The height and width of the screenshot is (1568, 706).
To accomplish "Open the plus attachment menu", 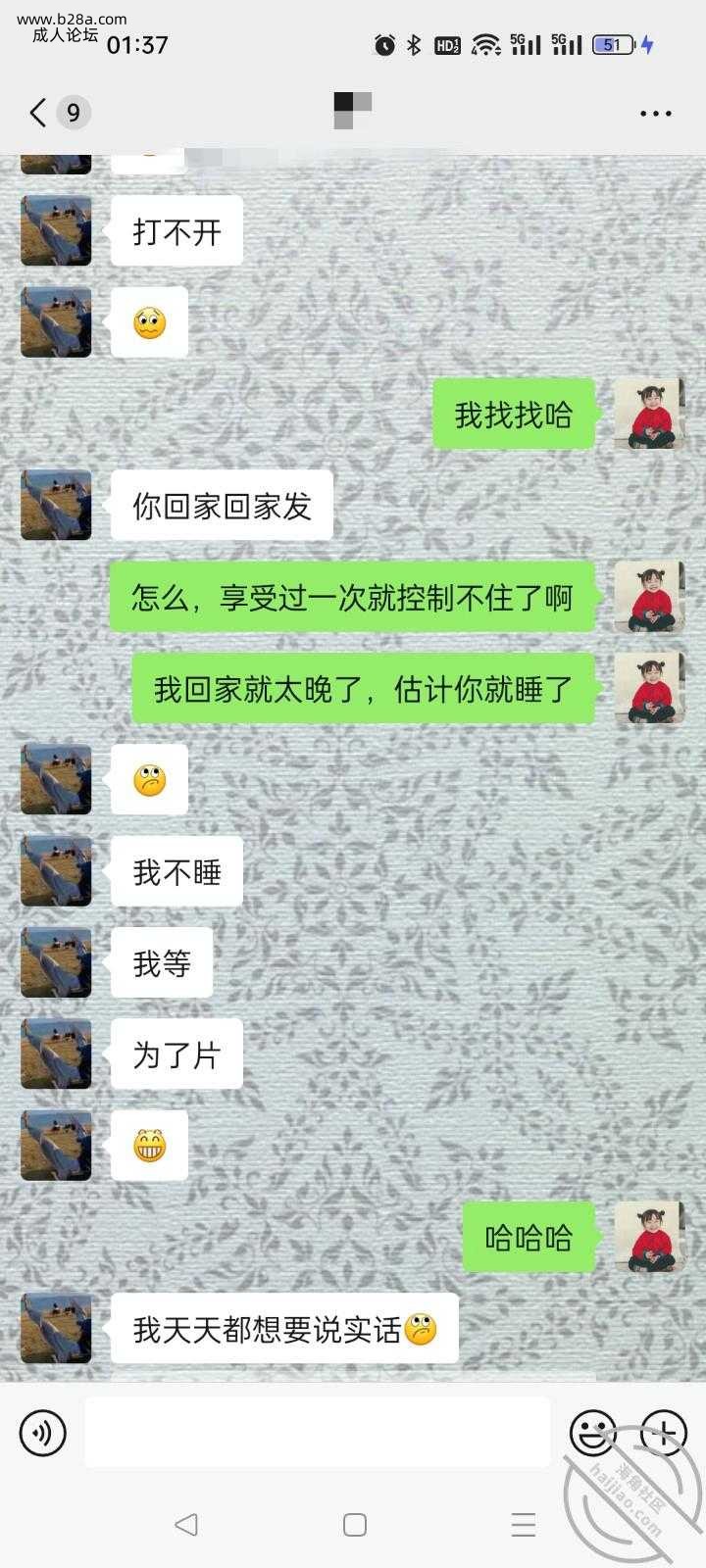I will (x=663, y=1433).
